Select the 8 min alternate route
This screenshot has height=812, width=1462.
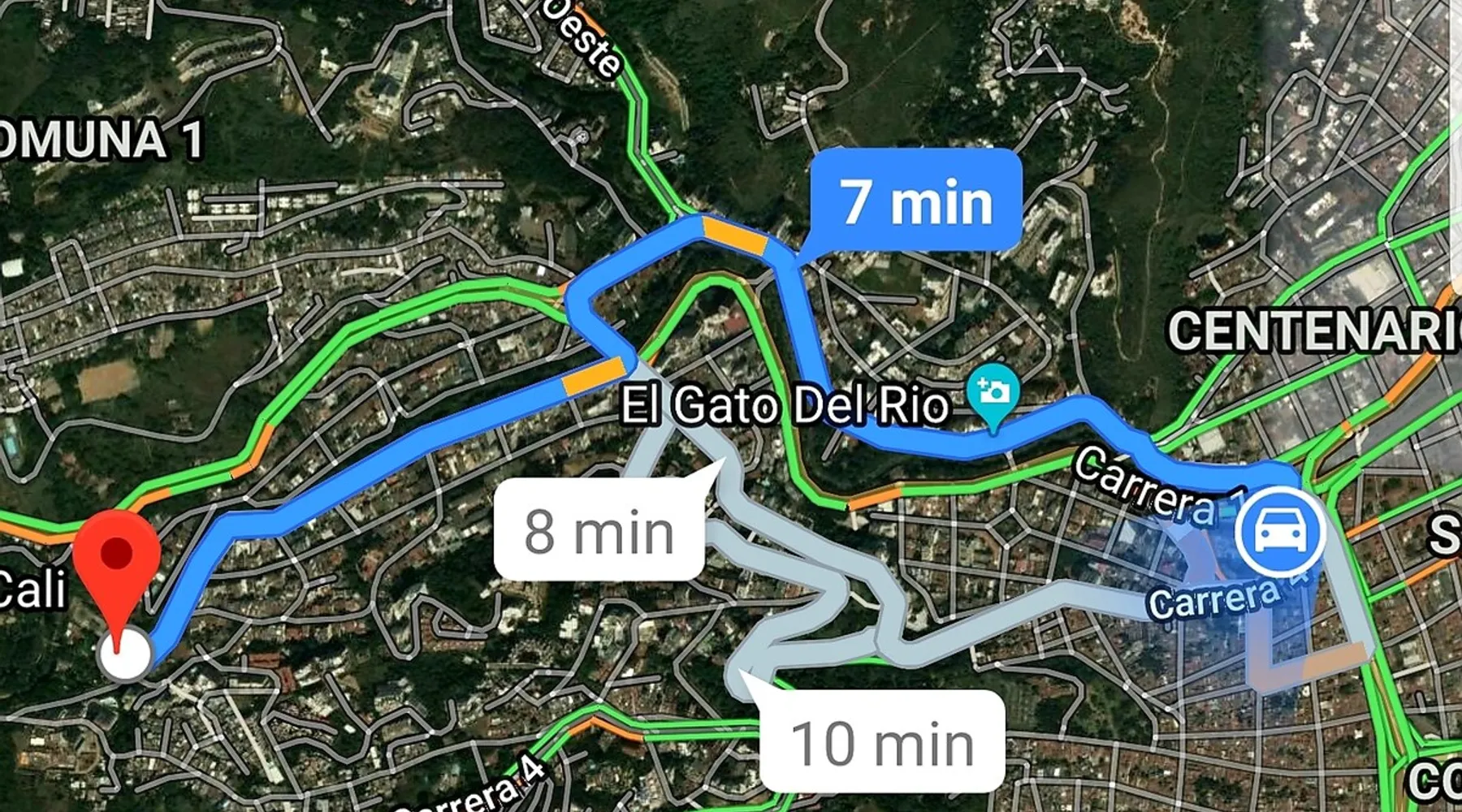[599, 531]
